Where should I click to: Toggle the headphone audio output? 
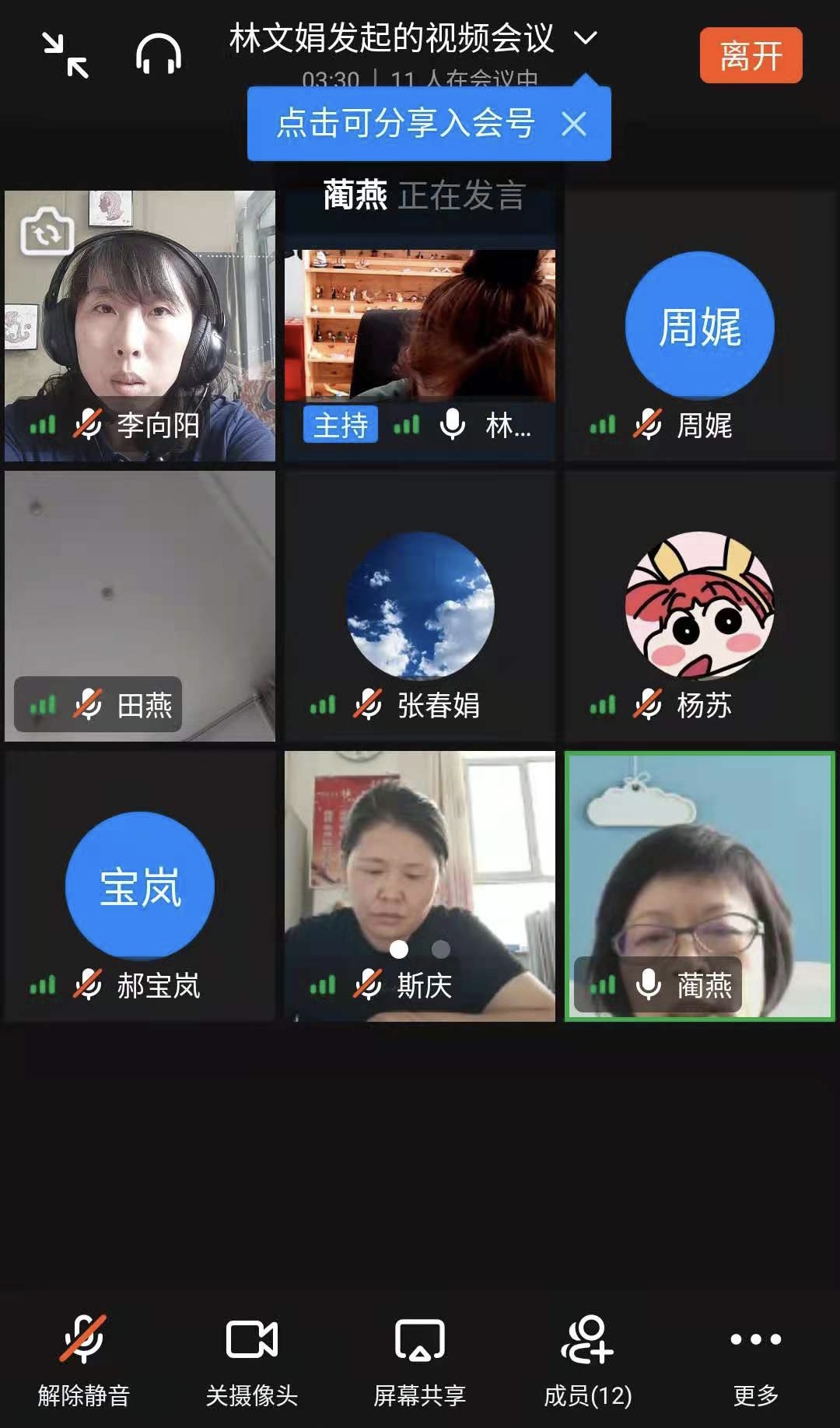159,55
